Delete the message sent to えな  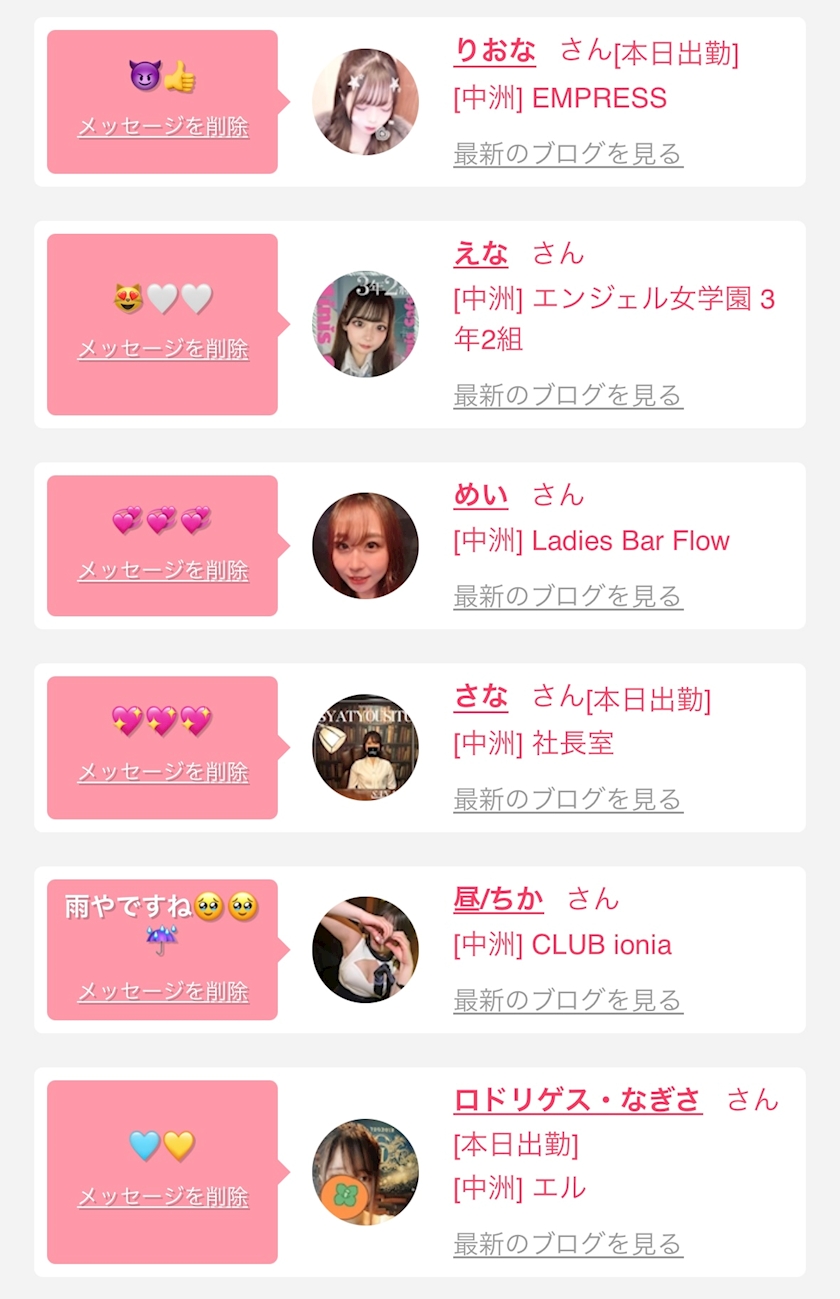tap(163, 349)
